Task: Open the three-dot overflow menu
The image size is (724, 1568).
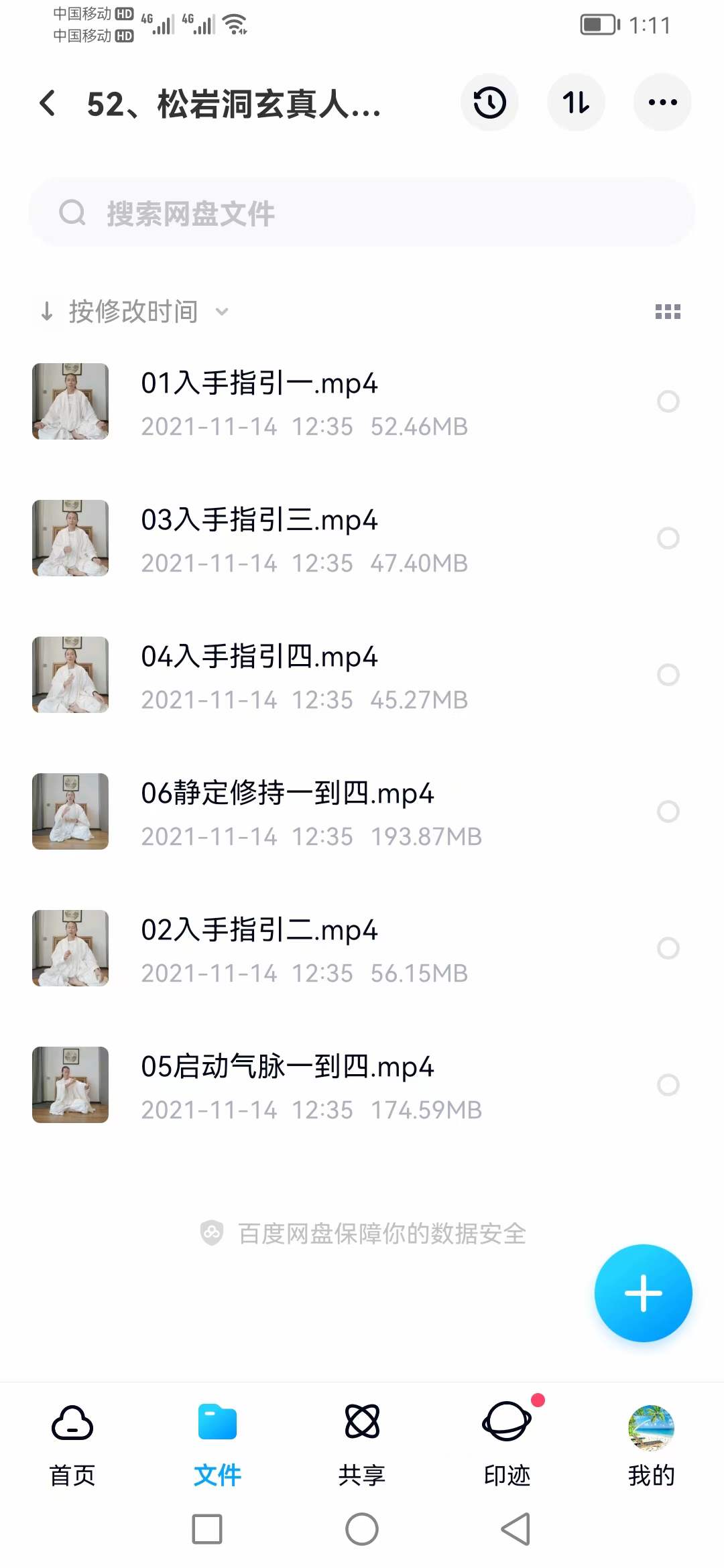Action: point(662,103)
